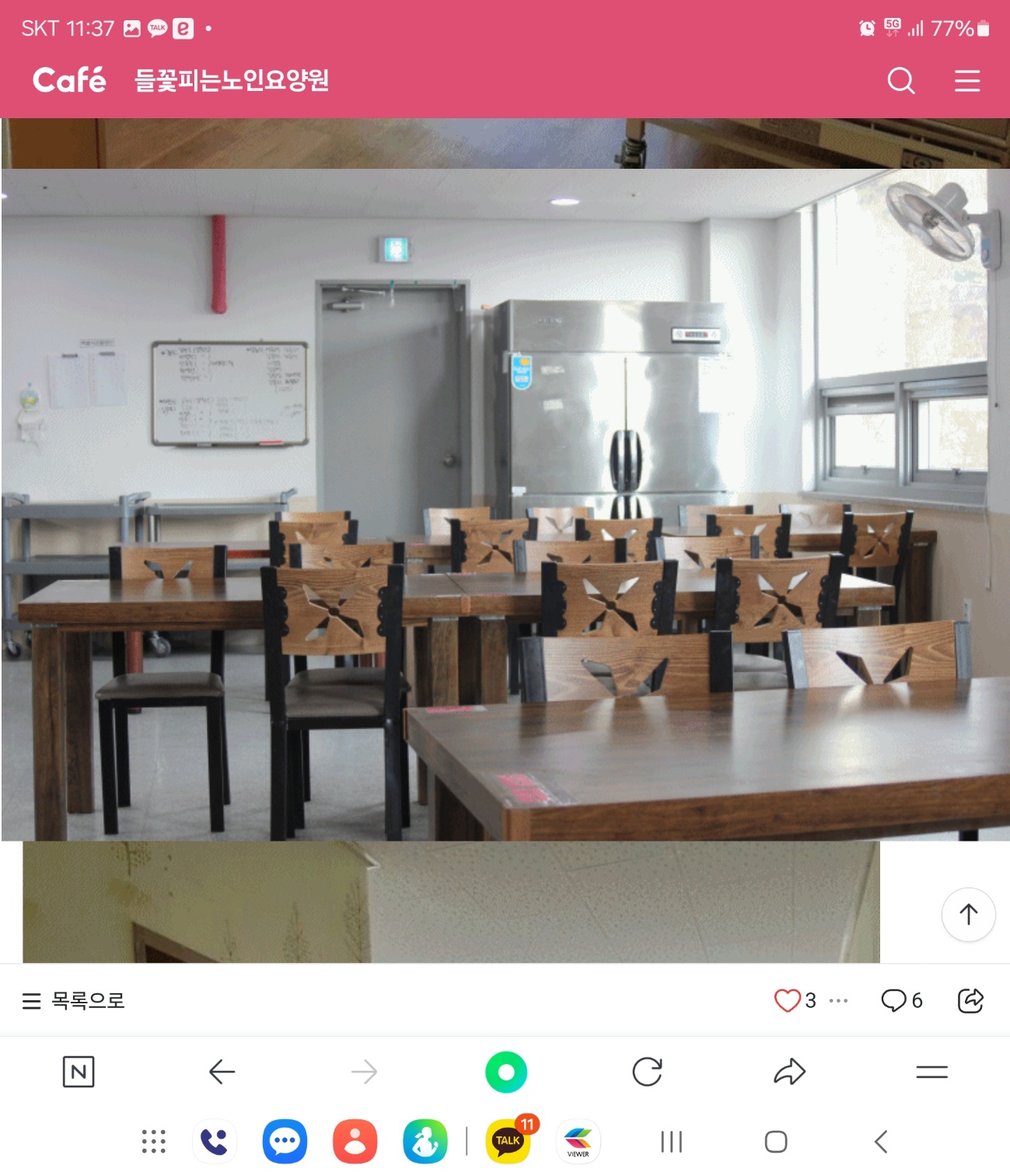Tap the Naver shortcut in the browser bar

(x=77, y=1071)
